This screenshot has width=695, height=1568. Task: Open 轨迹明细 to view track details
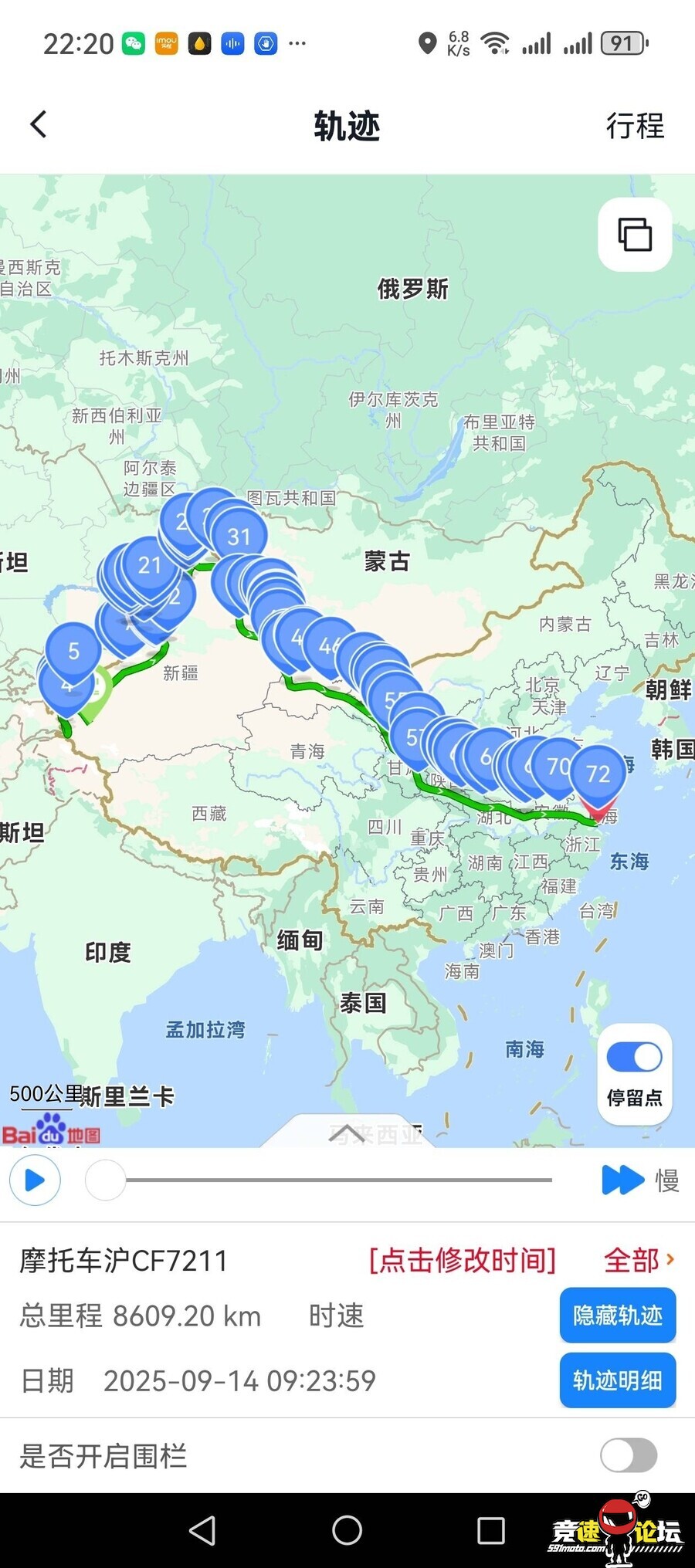(x=617, y=1380)
